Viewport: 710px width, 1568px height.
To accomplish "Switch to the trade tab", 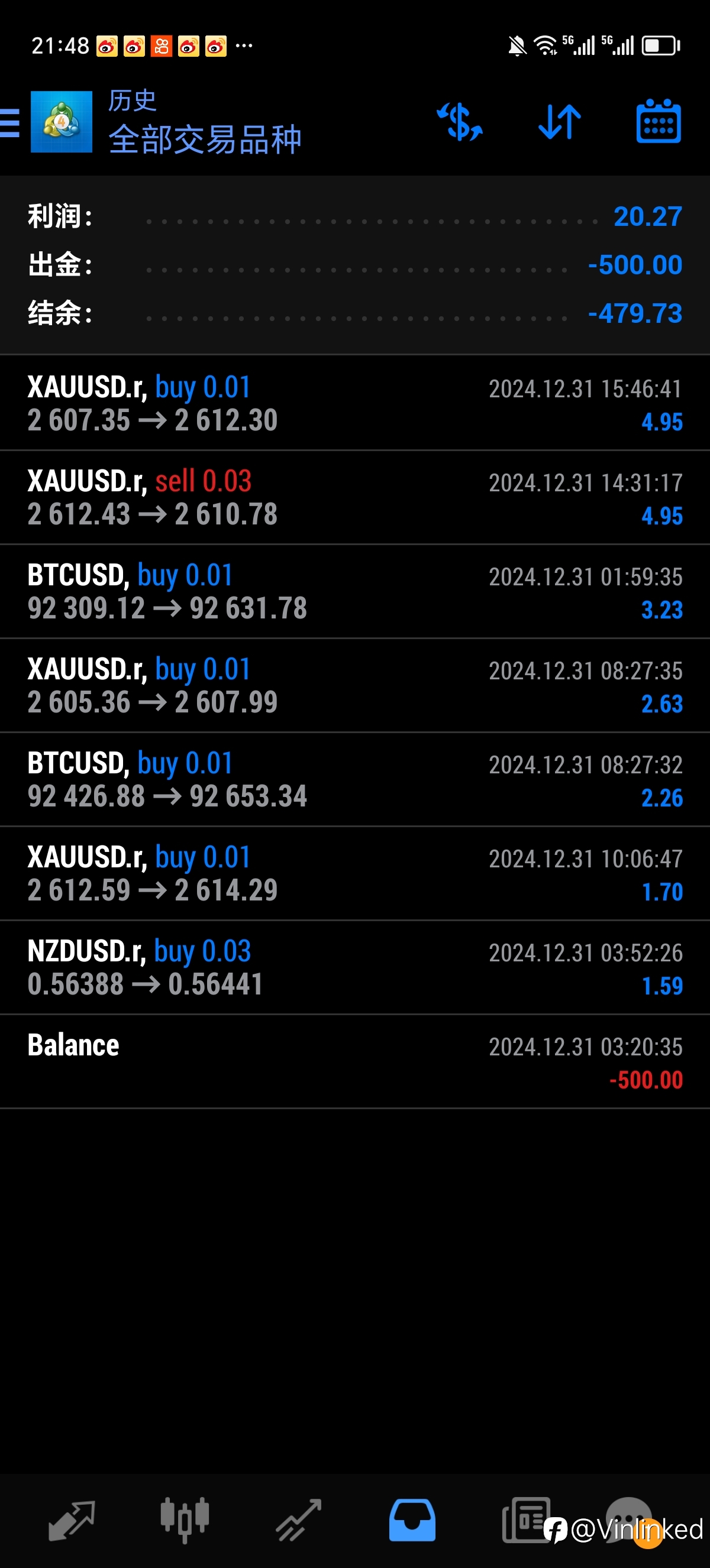I will click(x=298, y=1520).
